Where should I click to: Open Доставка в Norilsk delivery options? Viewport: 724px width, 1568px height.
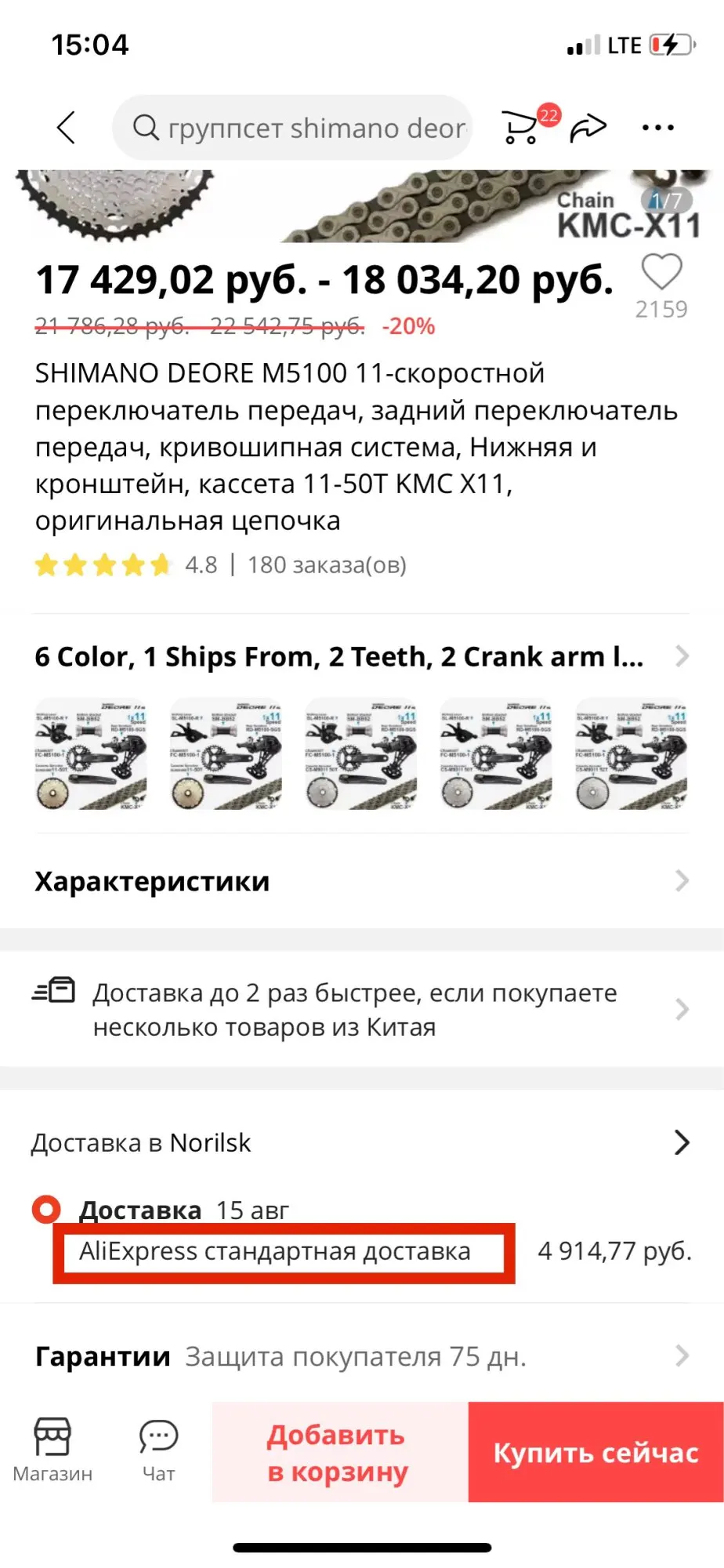[362, 1143]
